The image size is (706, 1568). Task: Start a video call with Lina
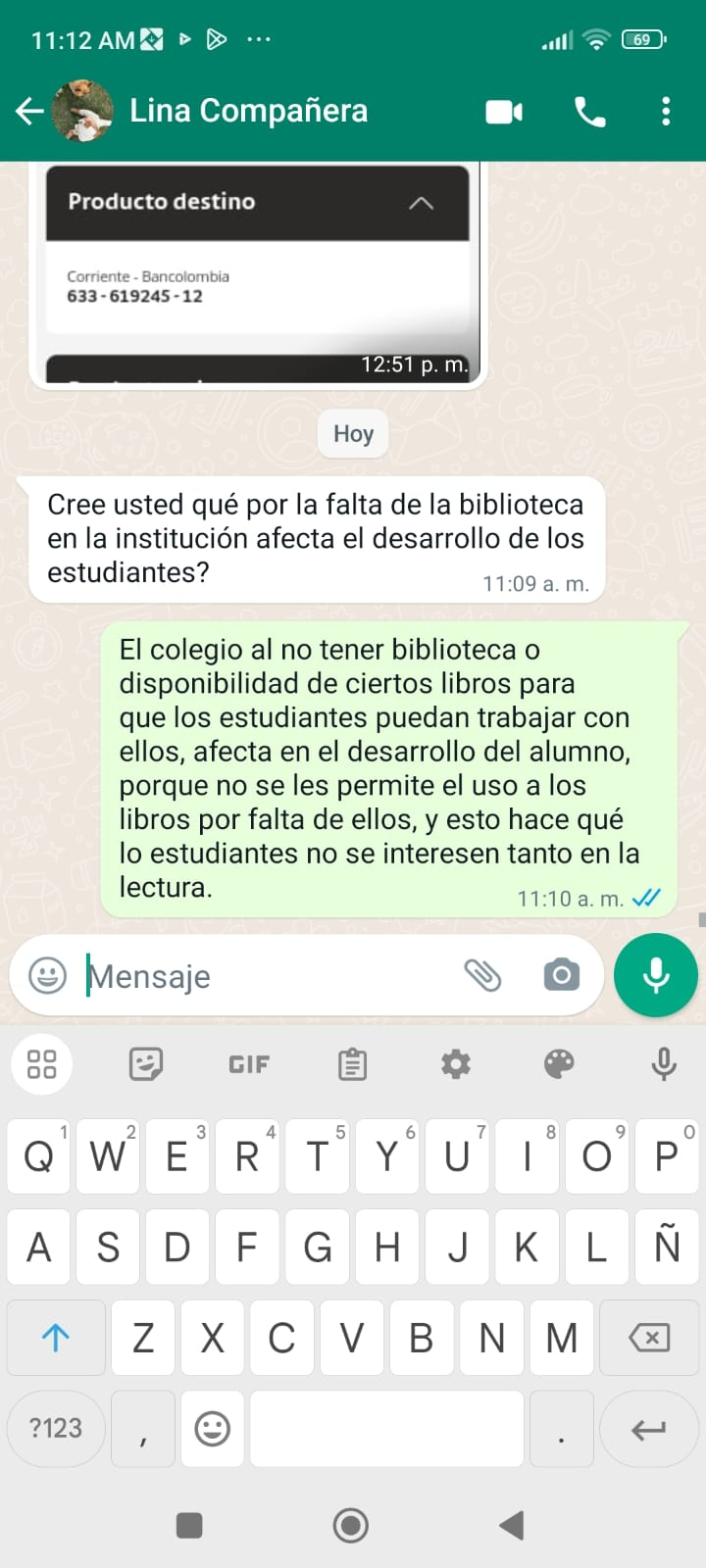tap(504, 112)
